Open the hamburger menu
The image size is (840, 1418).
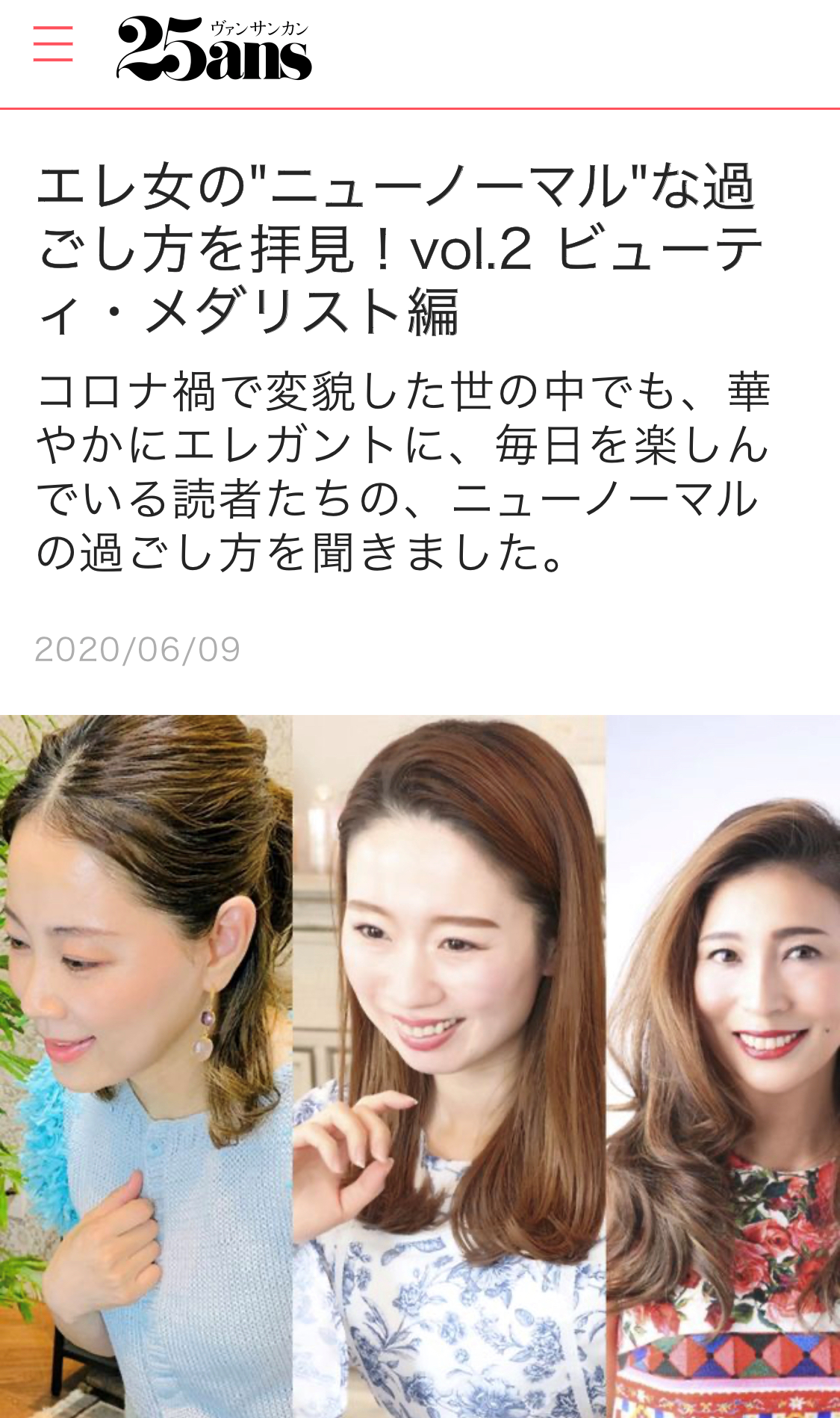coord(53,44)
